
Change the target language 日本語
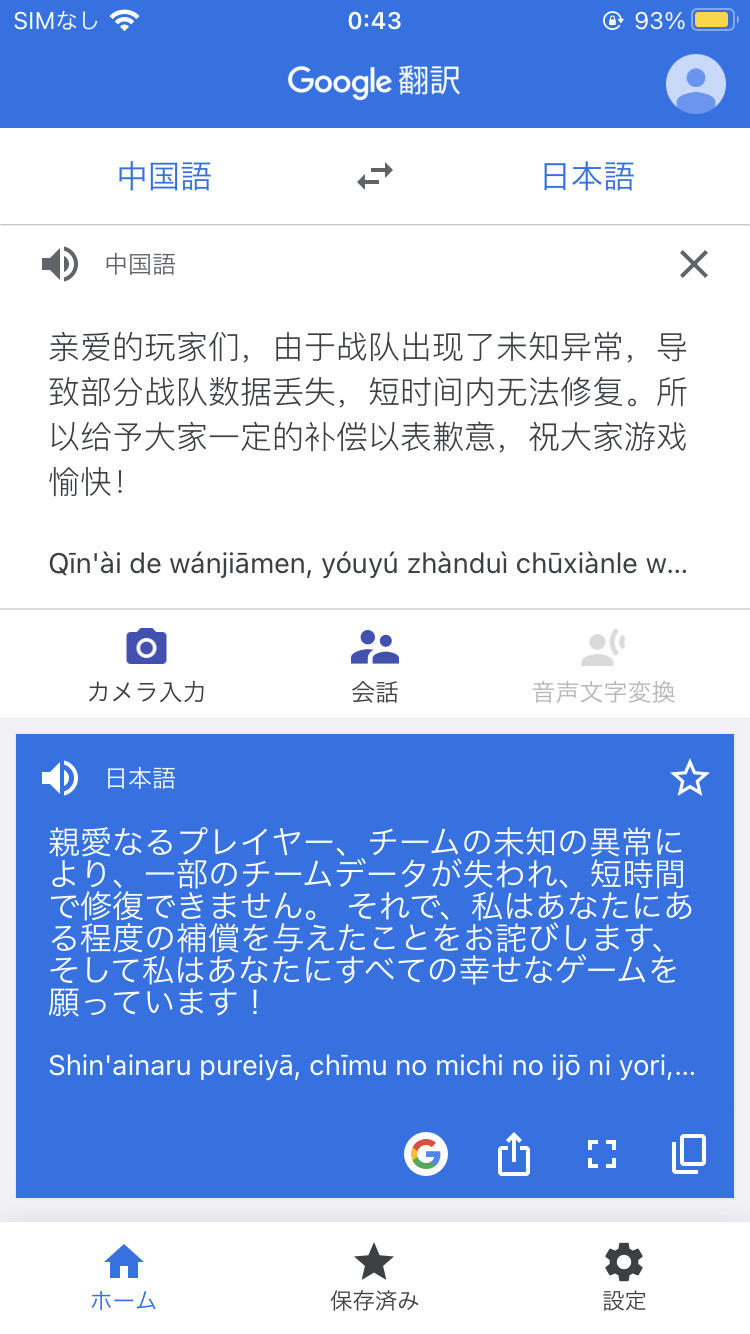pyautogui.click(x=588, y=177)
